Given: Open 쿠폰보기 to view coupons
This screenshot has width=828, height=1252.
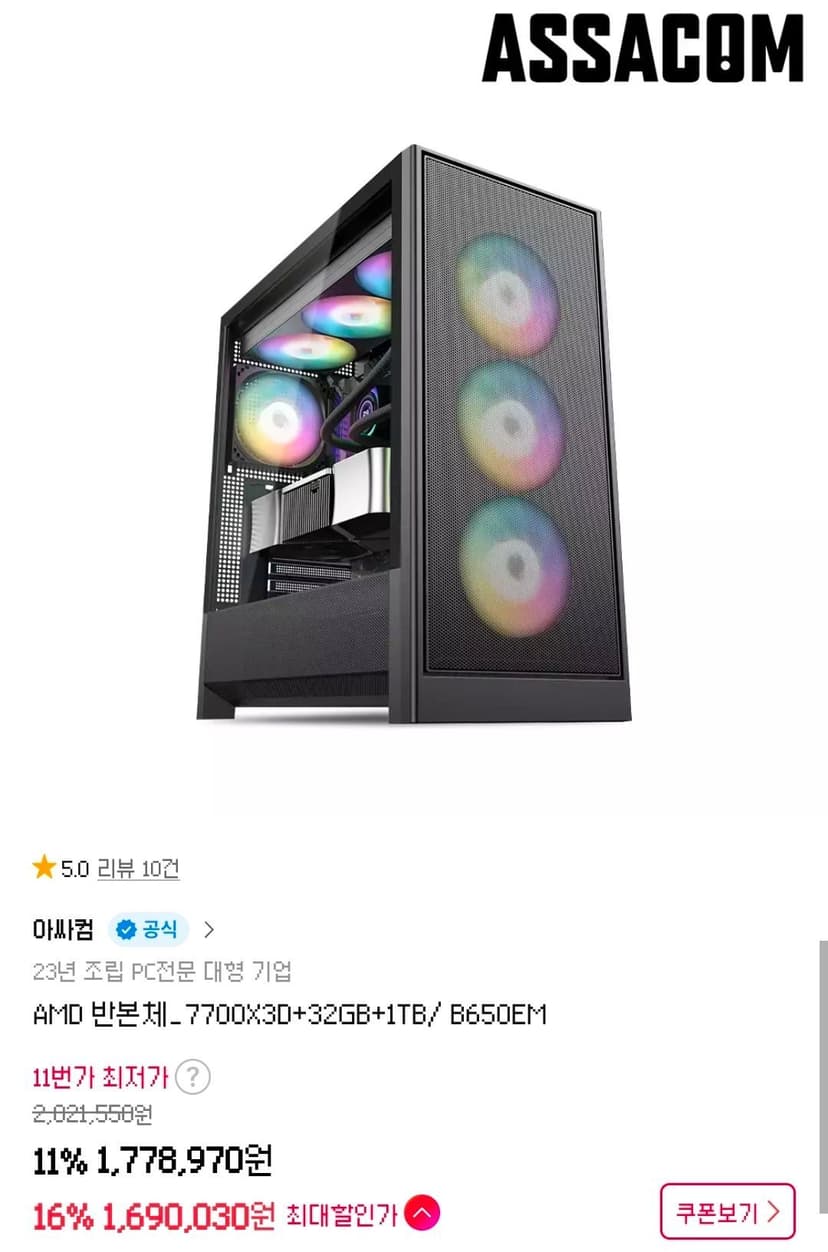Looking at the screenshot, I should click(x=728, y=1214).
